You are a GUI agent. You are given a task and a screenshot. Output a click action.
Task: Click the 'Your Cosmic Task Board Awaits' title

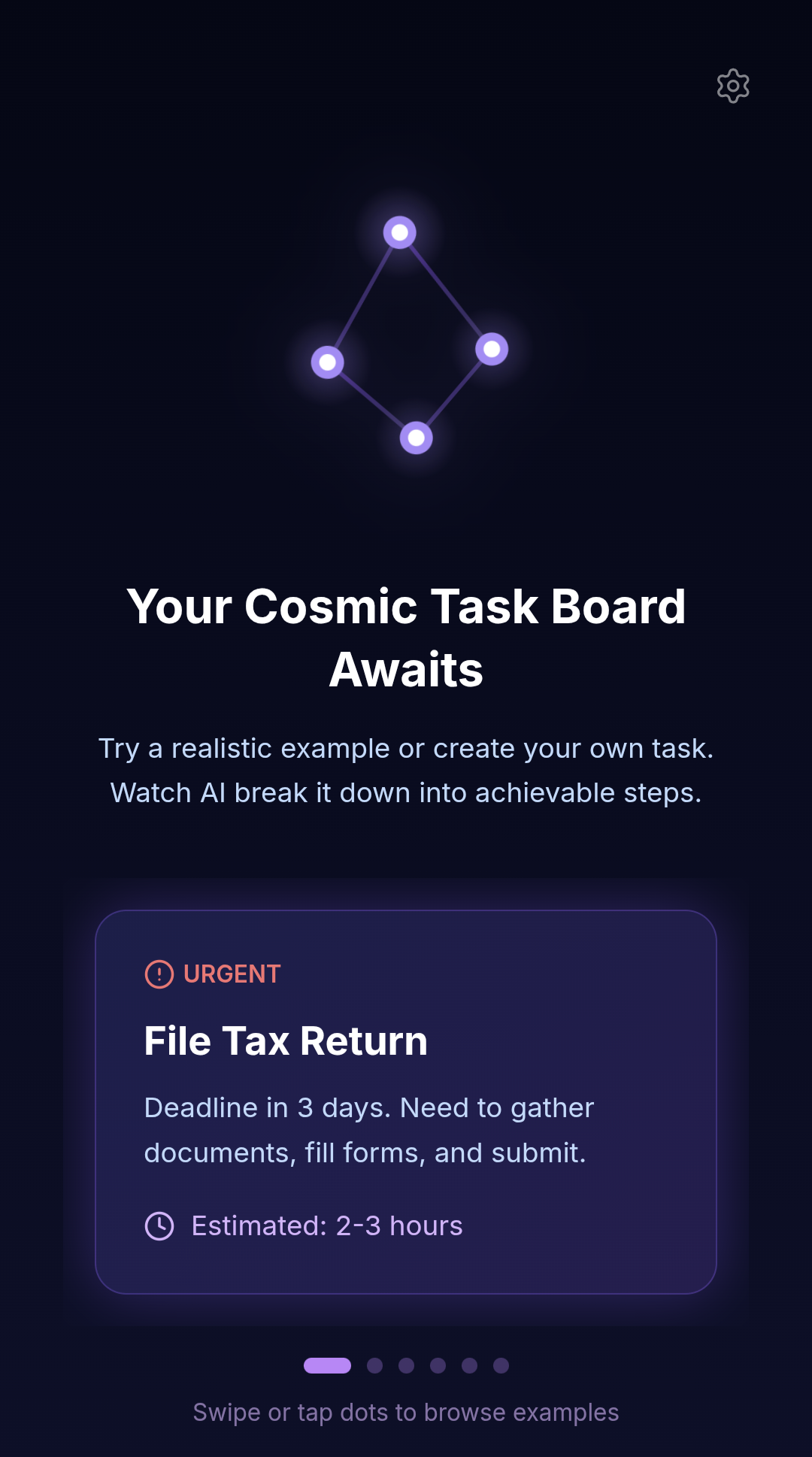[406, 638]
